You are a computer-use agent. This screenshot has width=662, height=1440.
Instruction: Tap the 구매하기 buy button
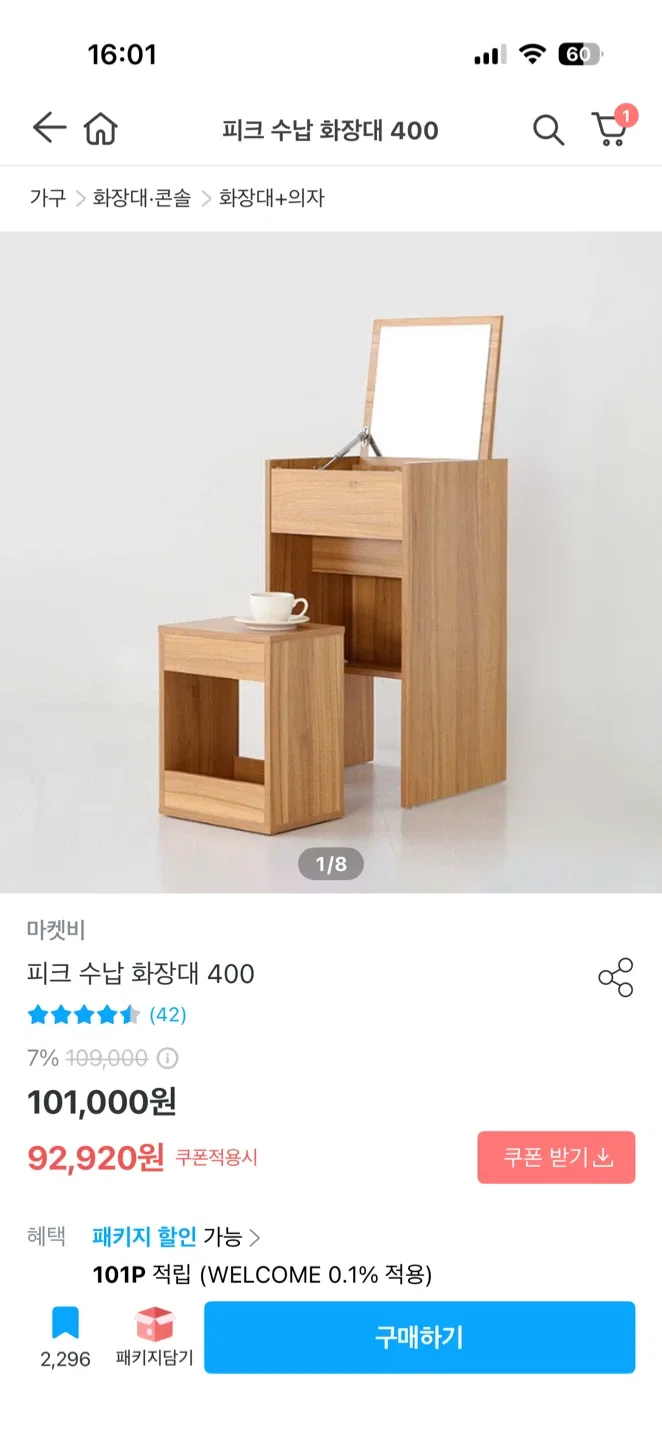[419, 1337]
